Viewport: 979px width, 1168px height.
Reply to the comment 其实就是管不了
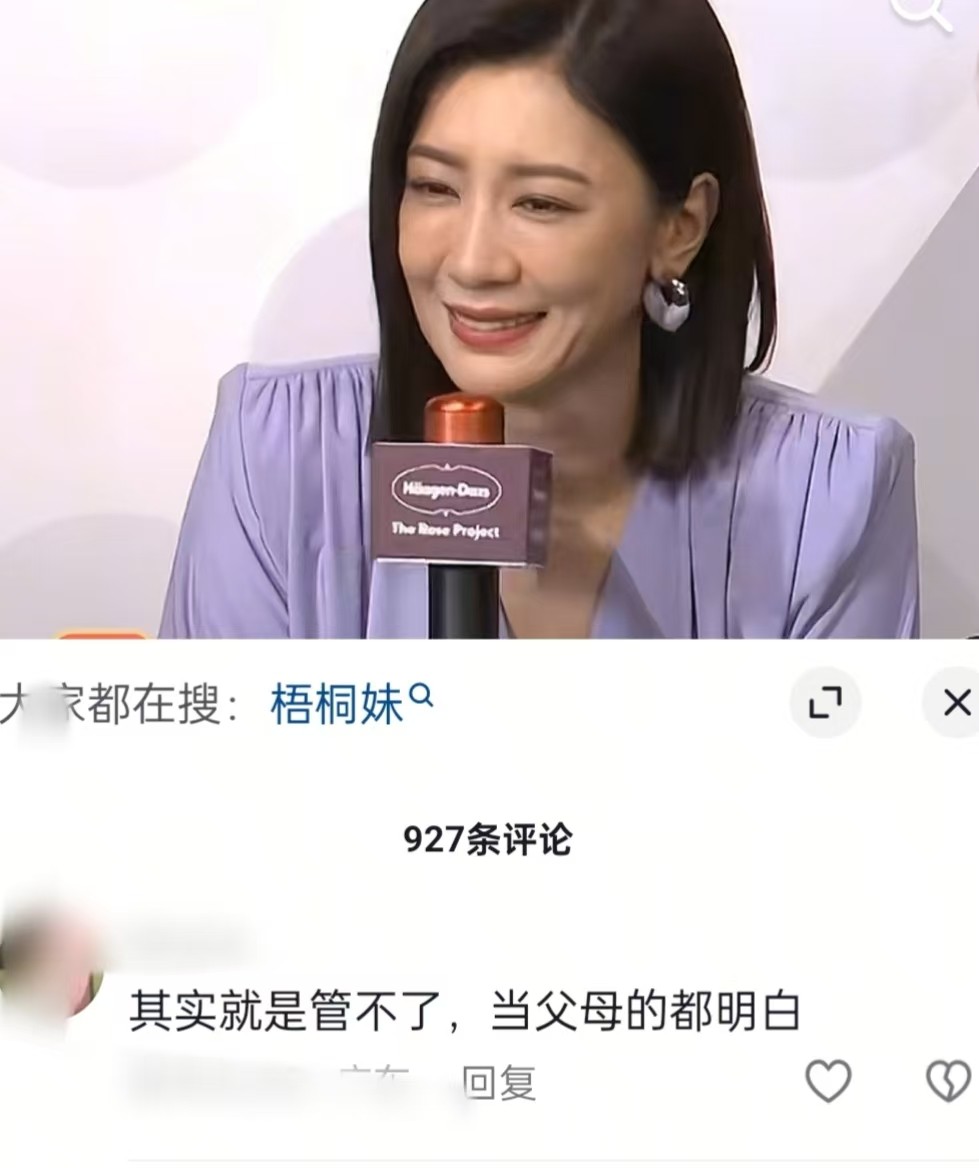499,1083
